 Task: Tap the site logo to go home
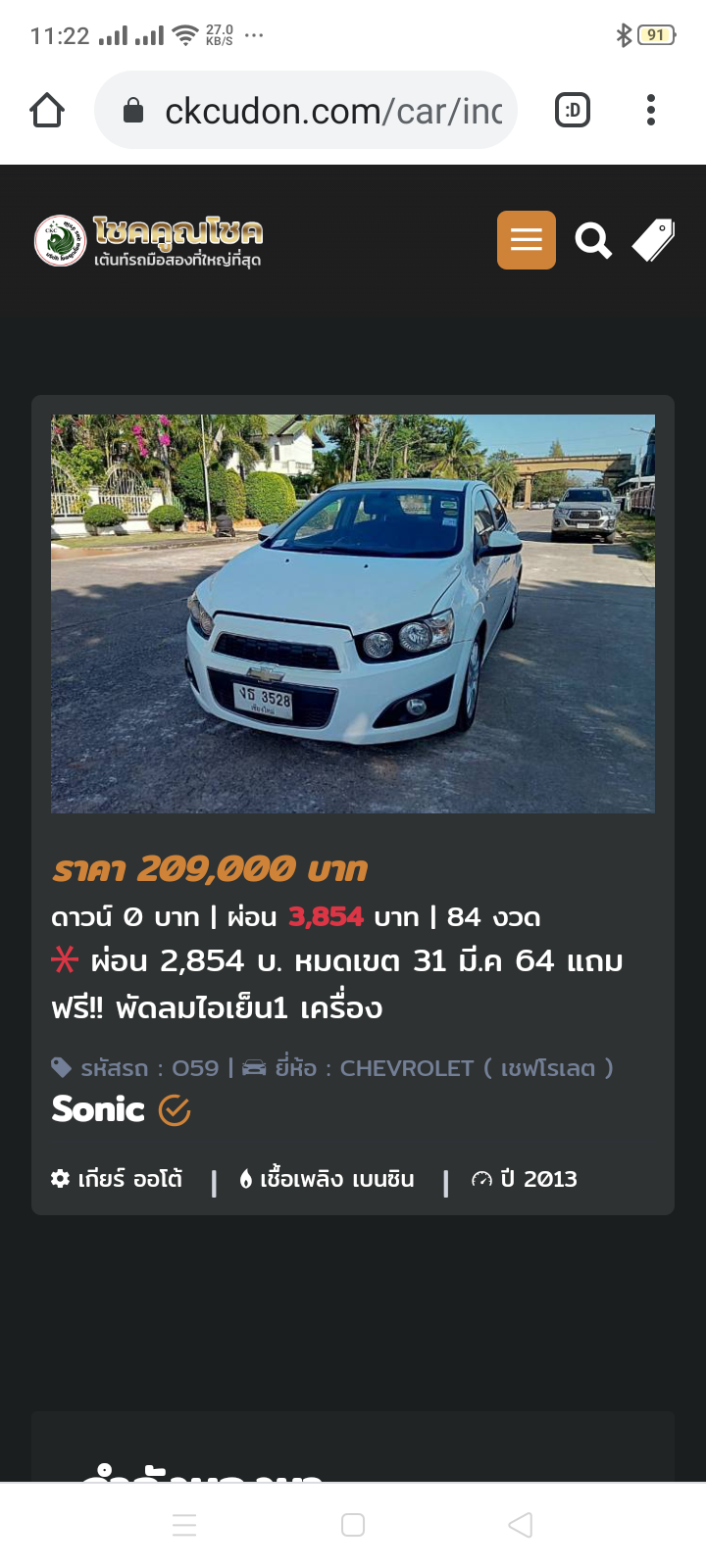pos(149,241)
